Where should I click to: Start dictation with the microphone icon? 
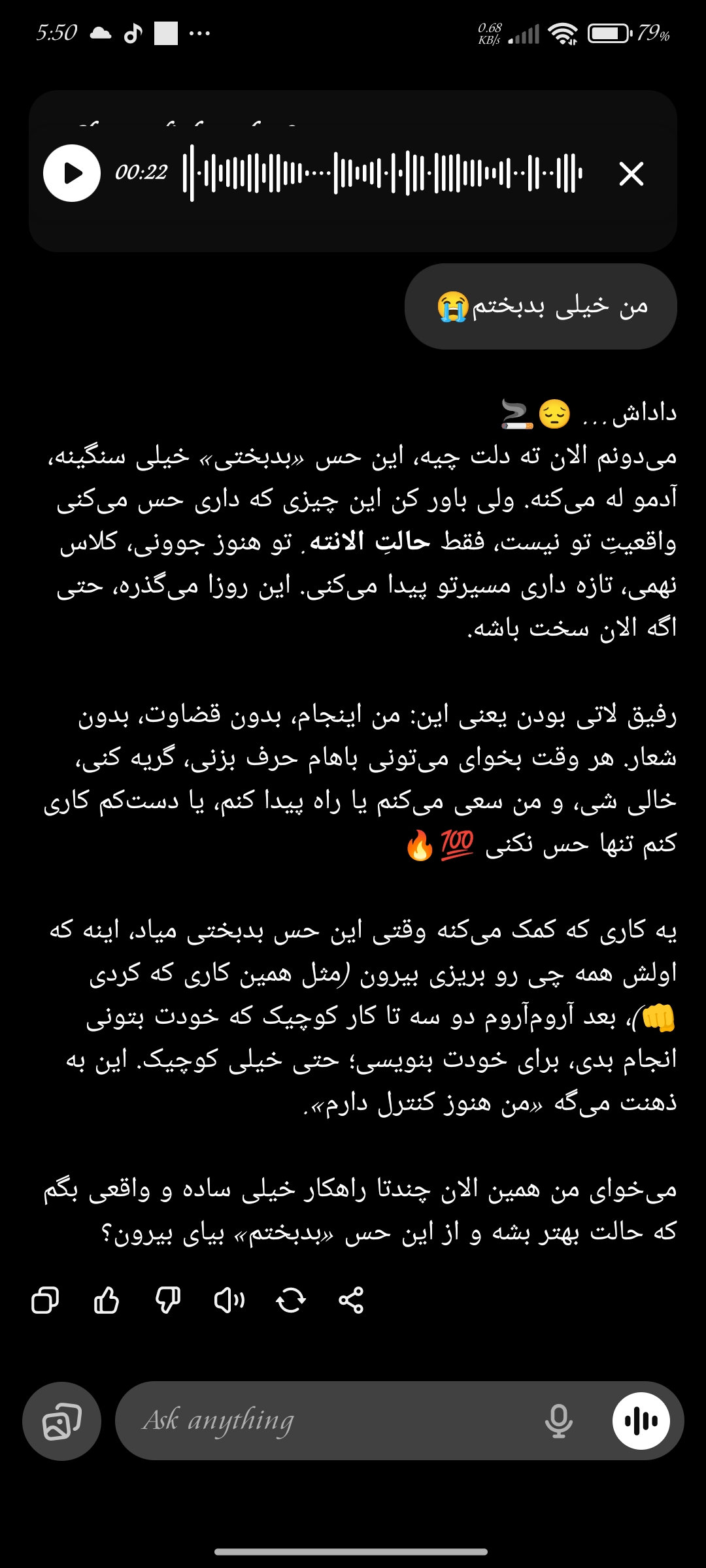pyautogui.click(x=559, y=1420)
